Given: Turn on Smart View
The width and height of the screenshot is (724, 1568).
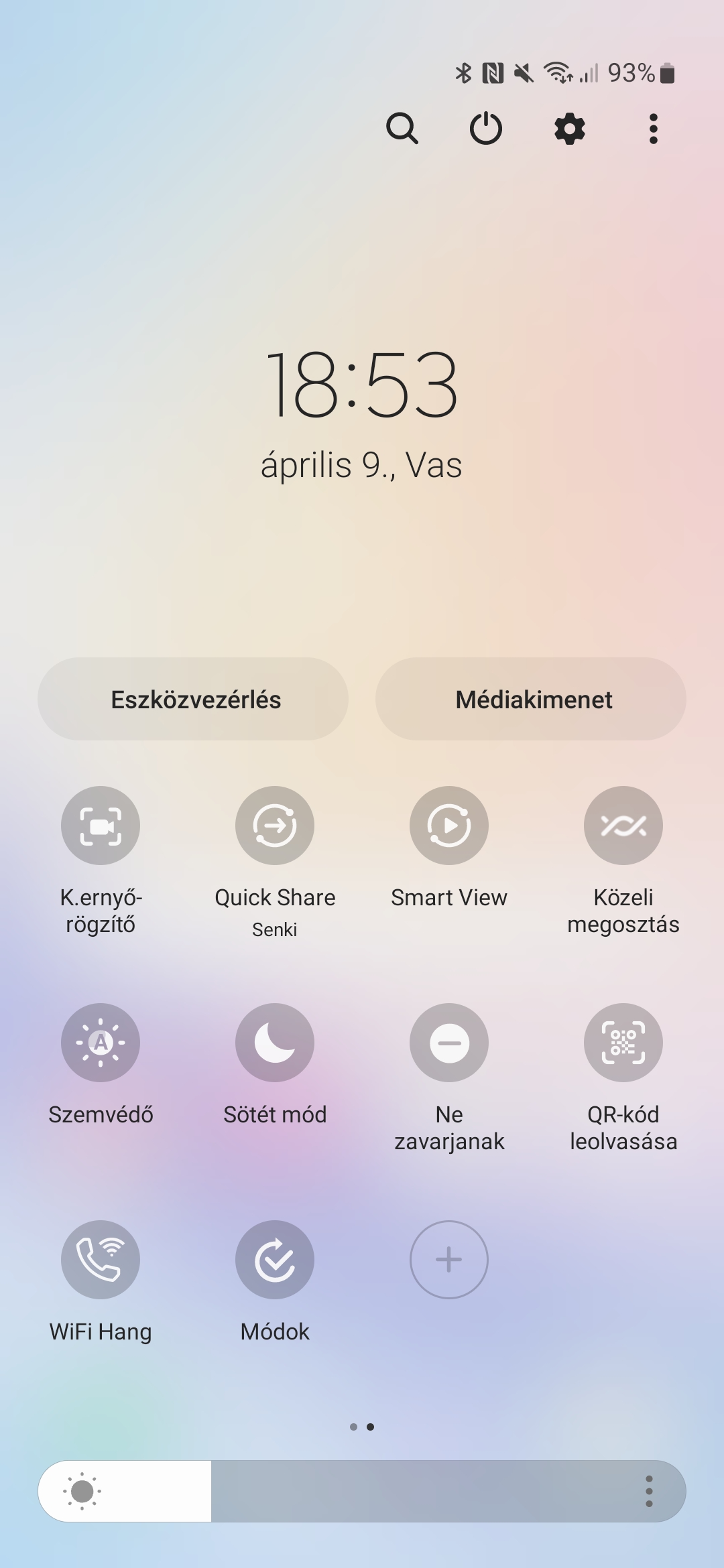Looking at the screenshot, I should [x=449, y=826].
